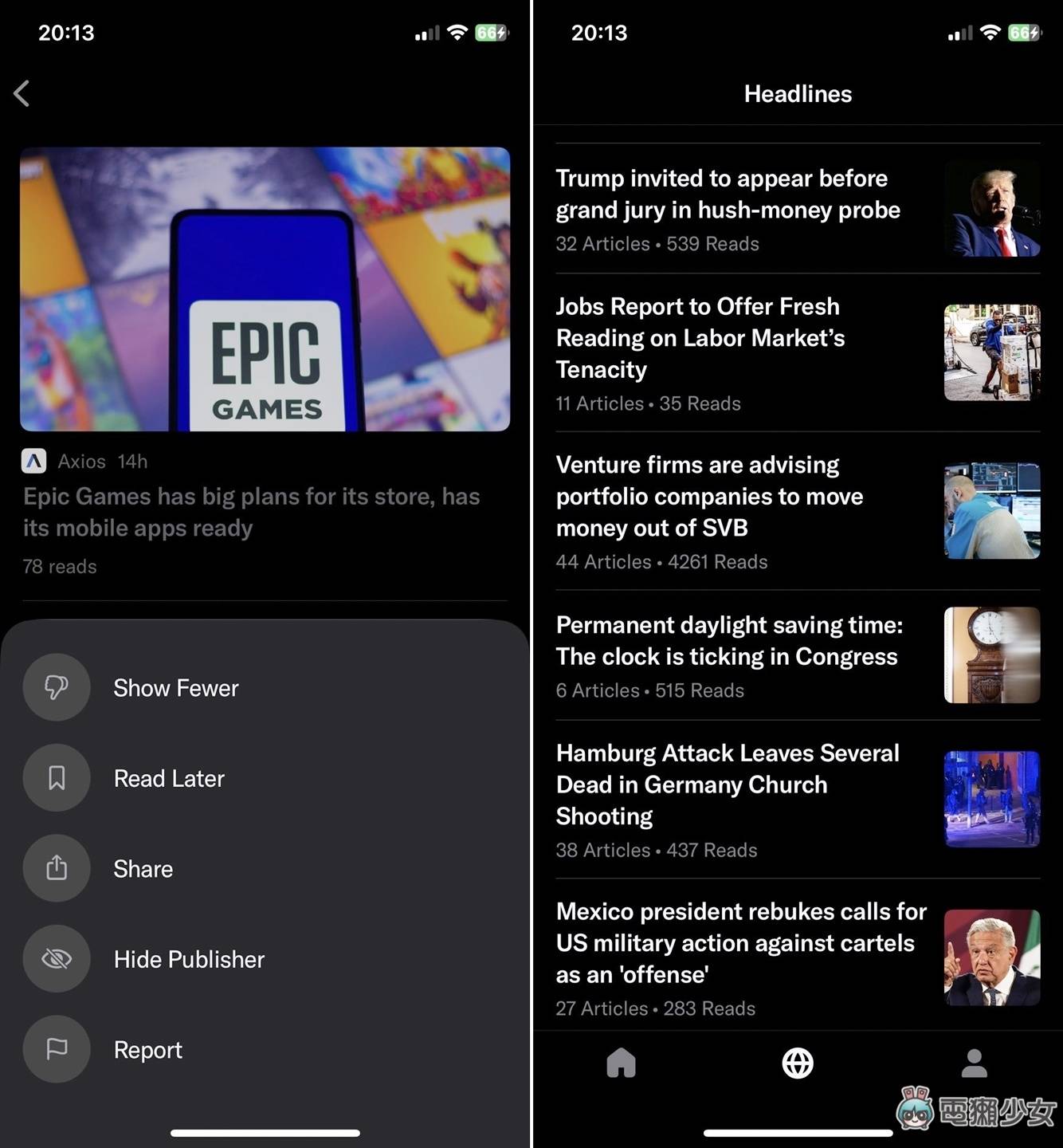The height and width of the screenshot is (1148, 1063).
Task: Report this article
Action: point(148,1050)
